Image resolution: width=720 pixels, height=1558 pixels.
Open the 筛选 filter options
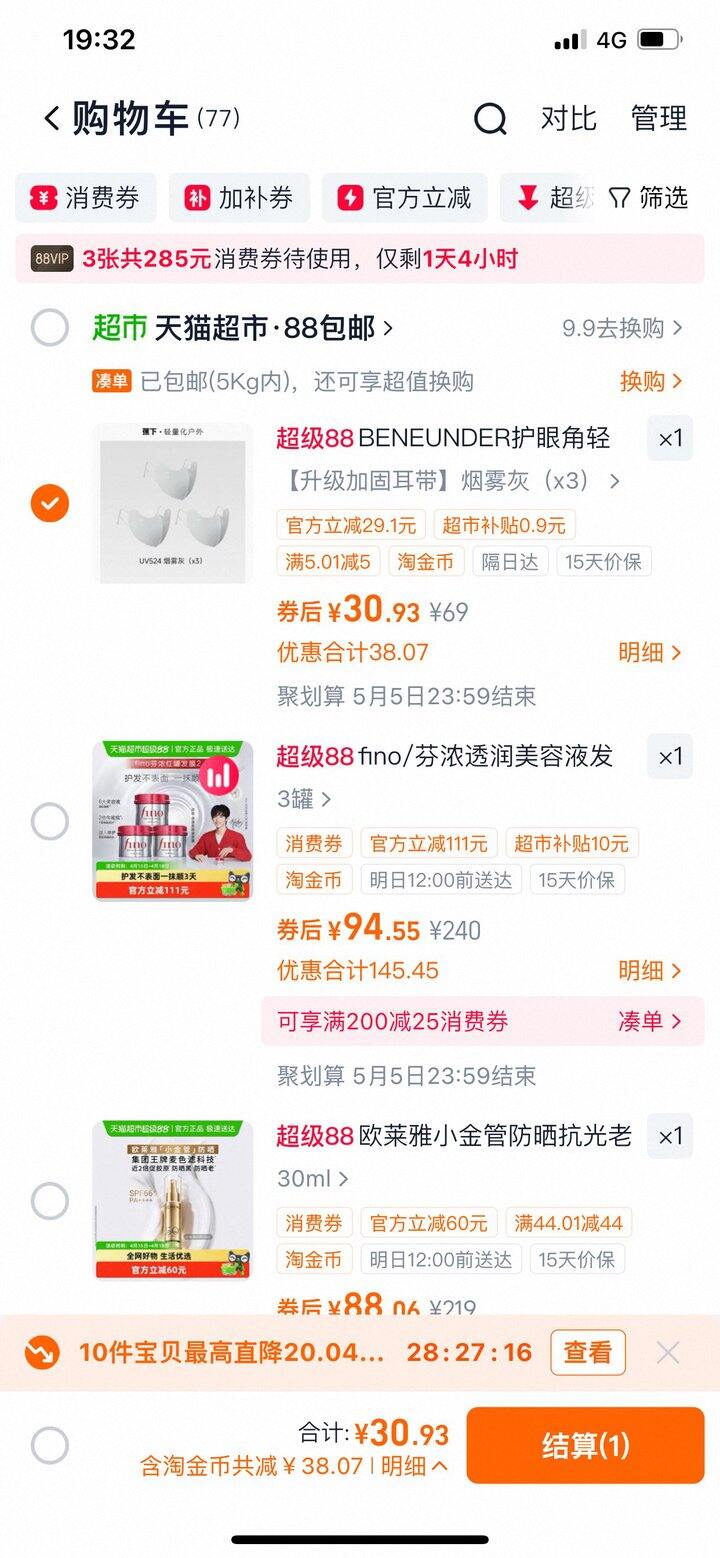(x=648, y=198)
